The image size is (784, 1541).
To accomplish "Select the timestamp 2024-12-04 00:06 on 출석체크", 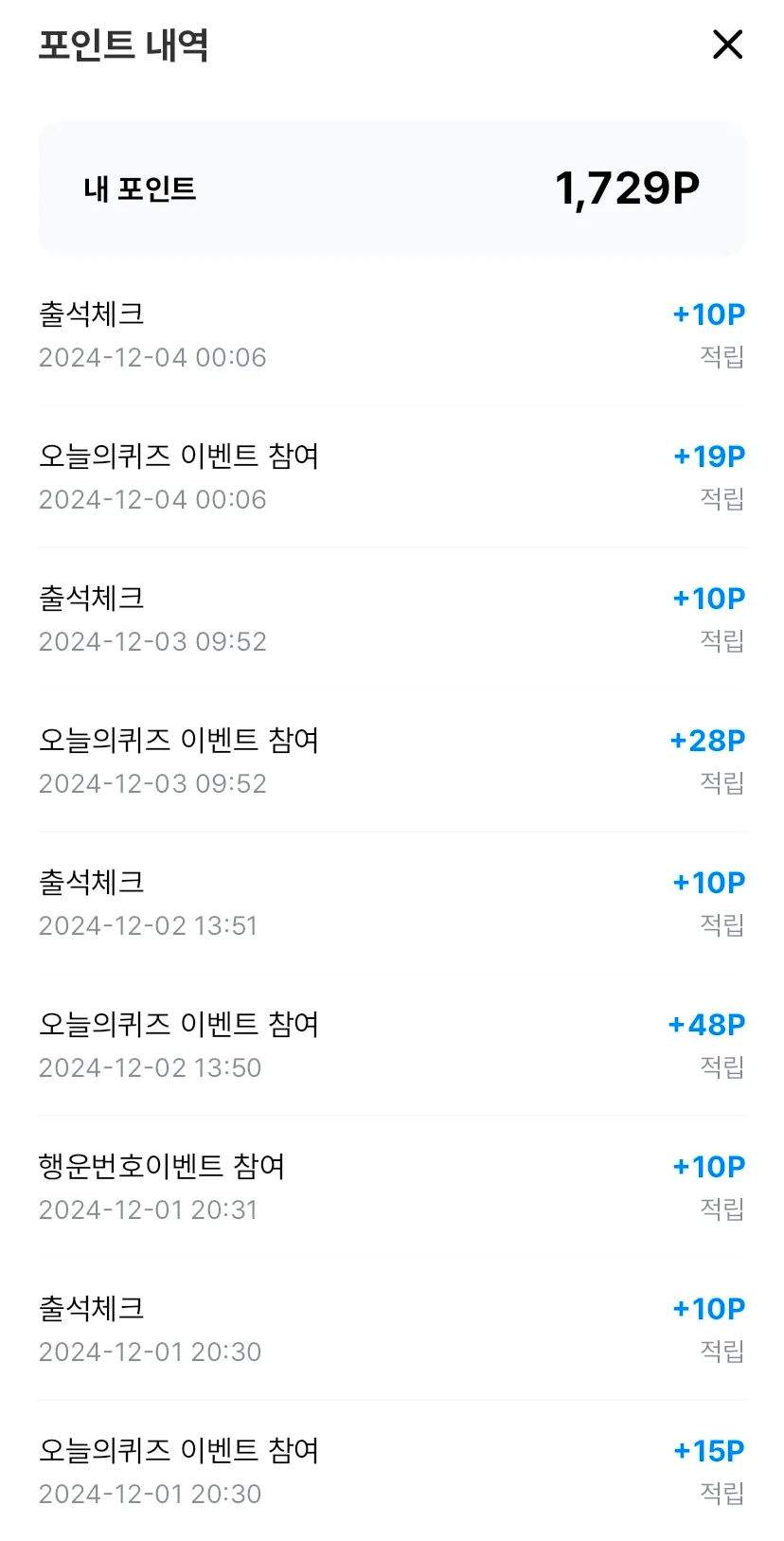I will tap(152, 357).
